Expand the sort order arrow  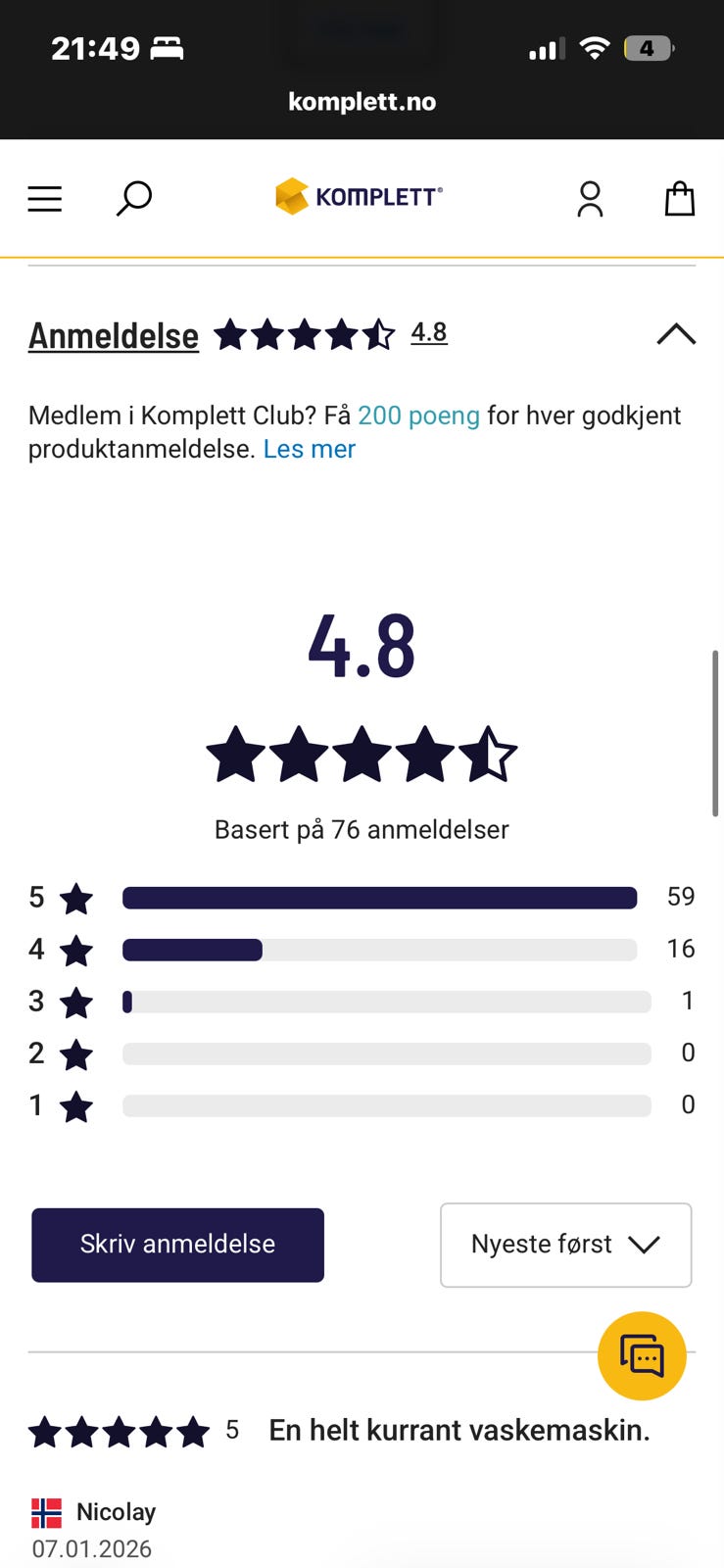[645, 1245]
